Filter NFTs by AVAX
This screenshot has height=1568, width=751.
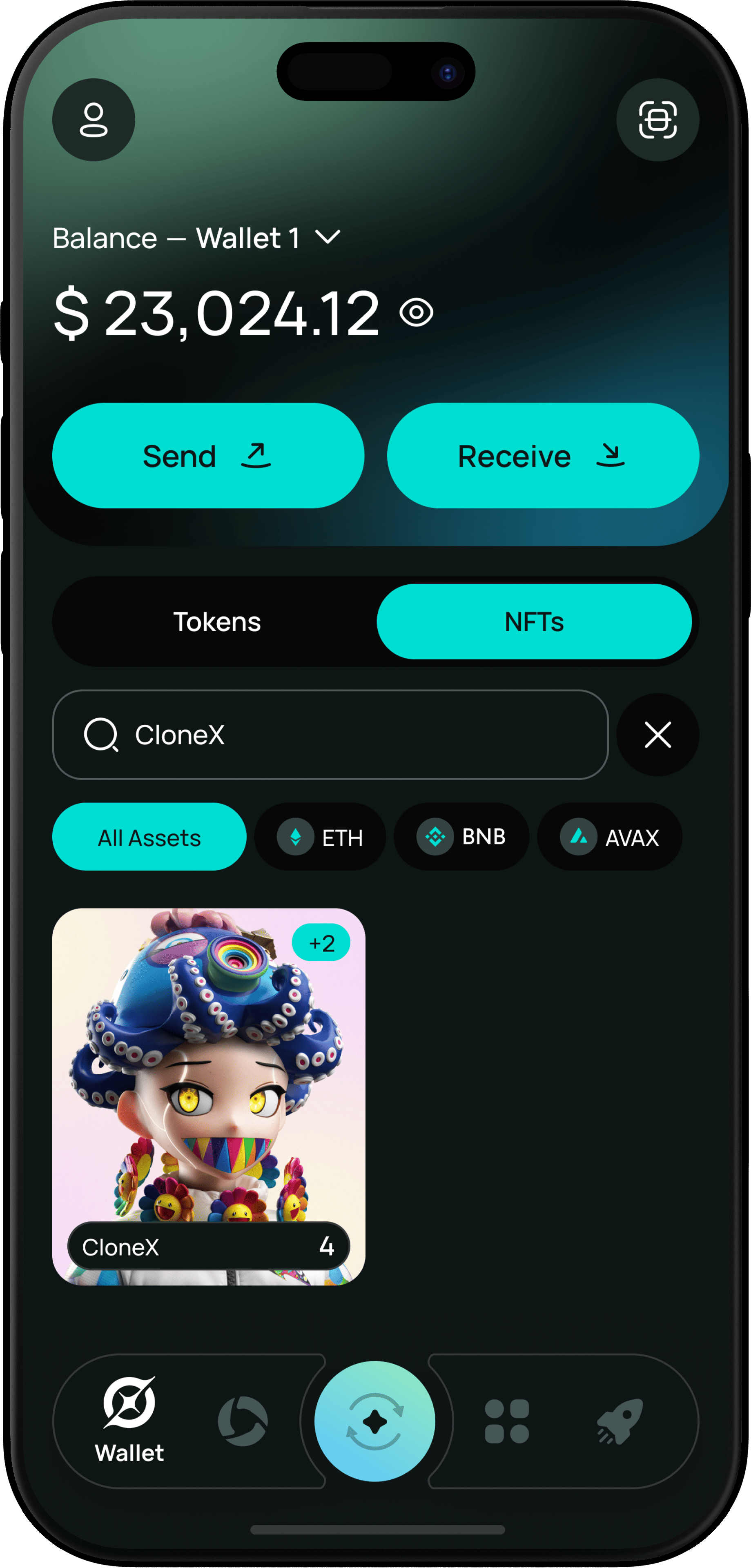coord(609,837)
